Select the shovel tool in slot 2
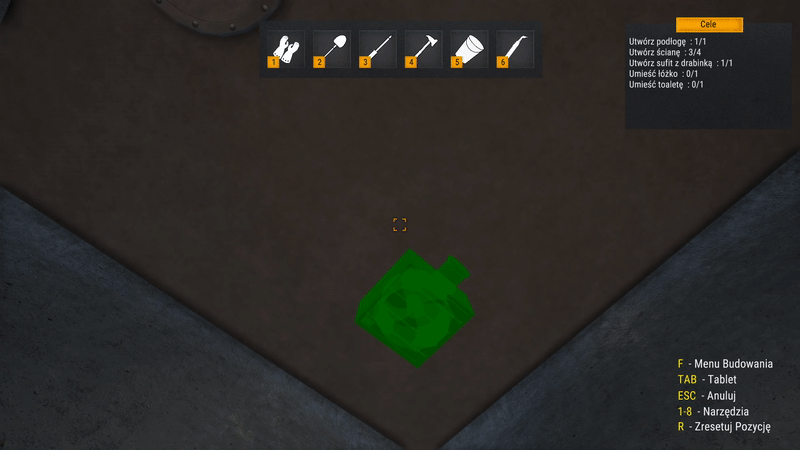 click(331, 48)
